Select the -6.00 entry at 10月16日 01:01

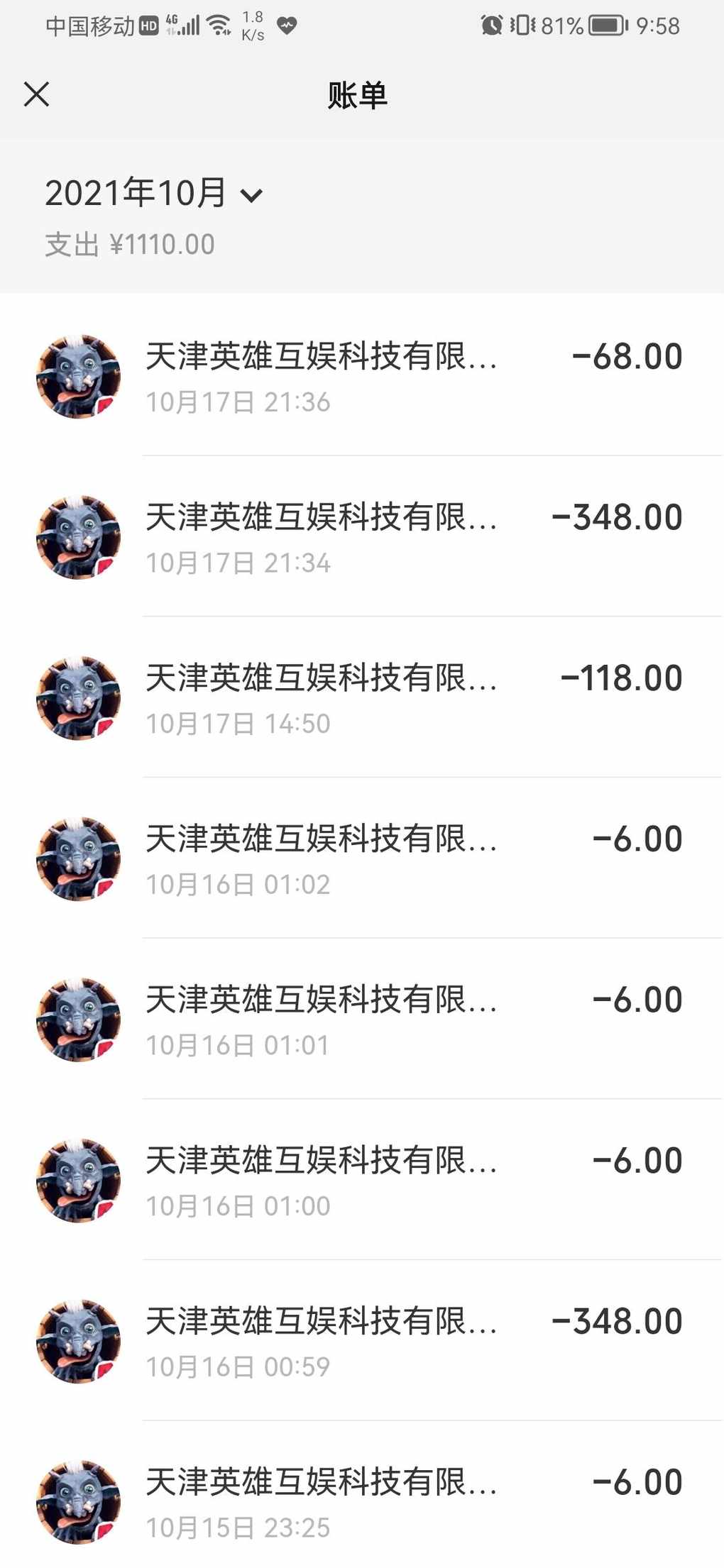pos(362,1019)
